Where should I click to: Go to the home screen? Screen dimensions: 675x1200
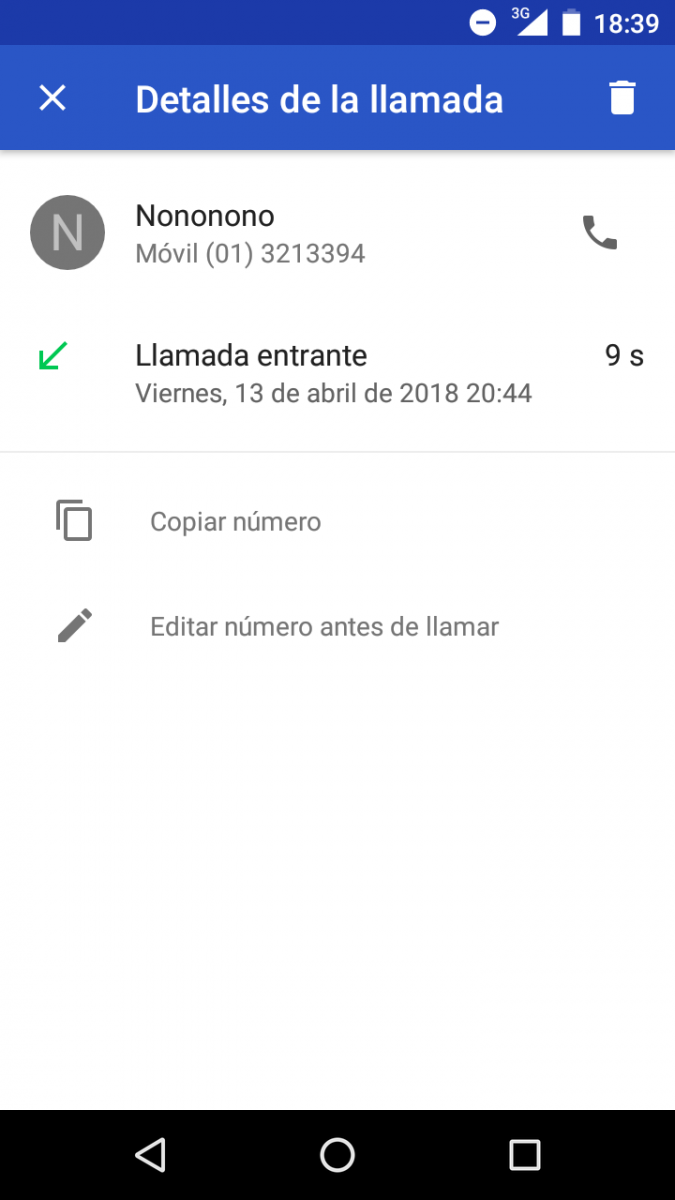[x=337, y=1155]
